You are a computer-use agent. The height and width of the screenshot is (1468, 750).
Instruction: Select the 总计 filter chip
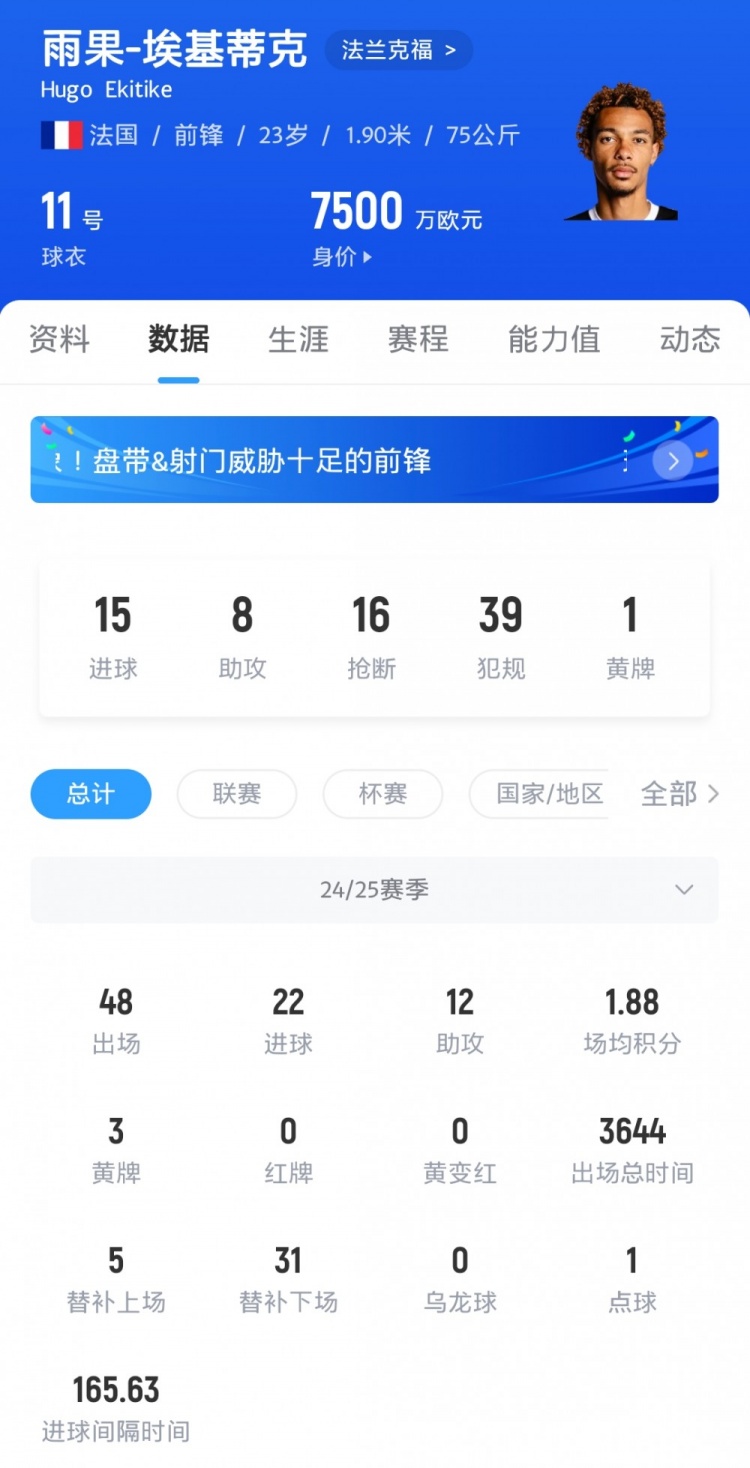pos(91,794)
